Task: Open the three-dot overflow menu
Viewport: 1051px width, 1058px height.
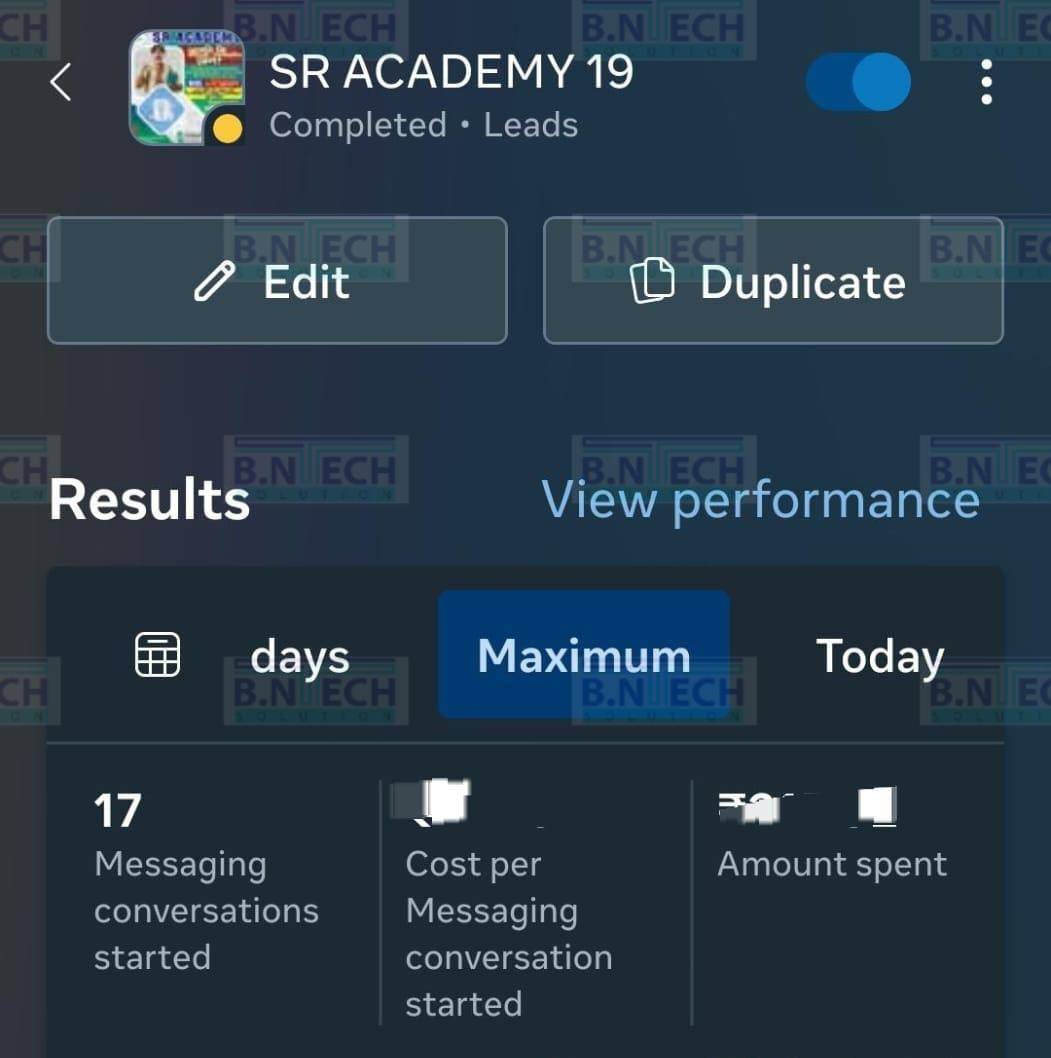Action: pyautogui.click(x=986, y=82)
